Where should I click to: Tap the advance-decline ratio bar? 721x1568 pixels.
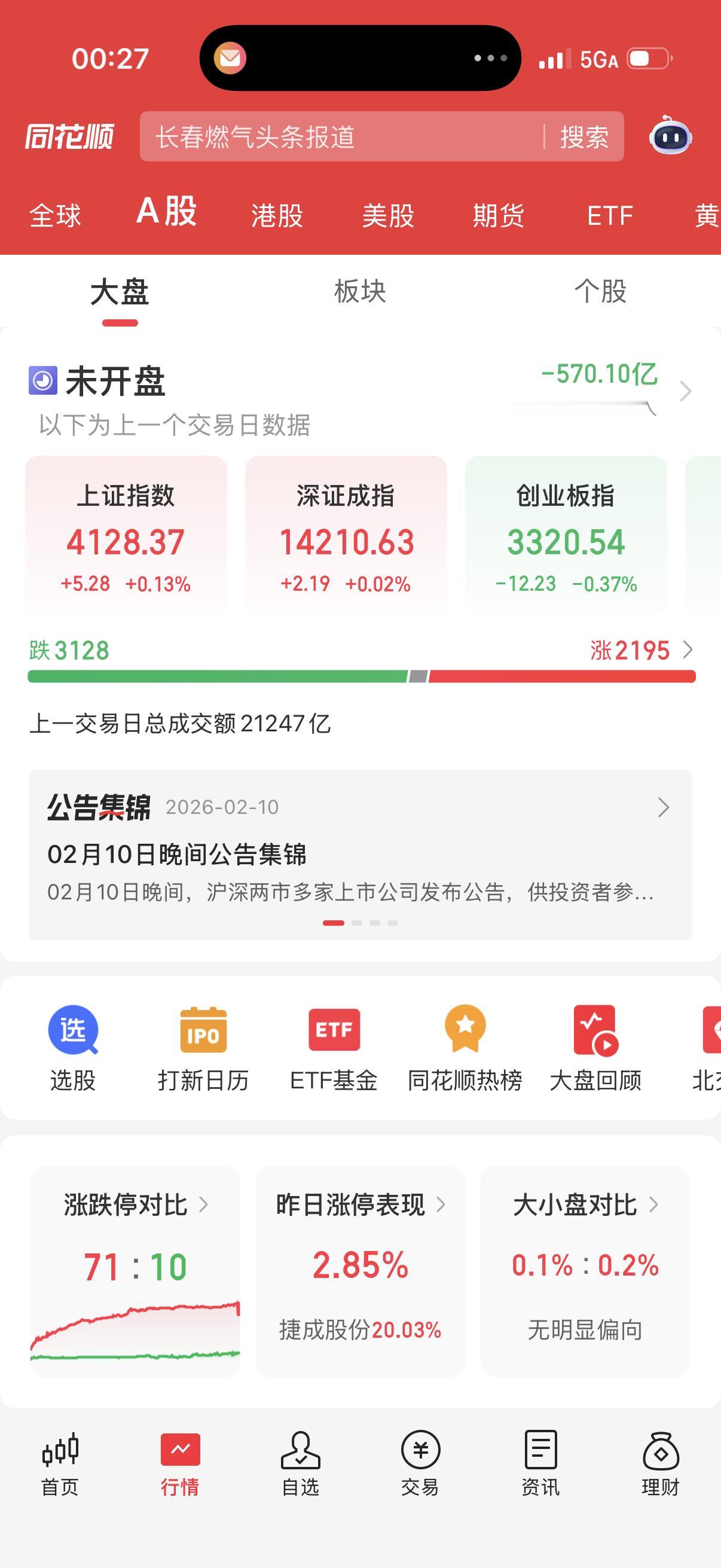pos(361,675)
